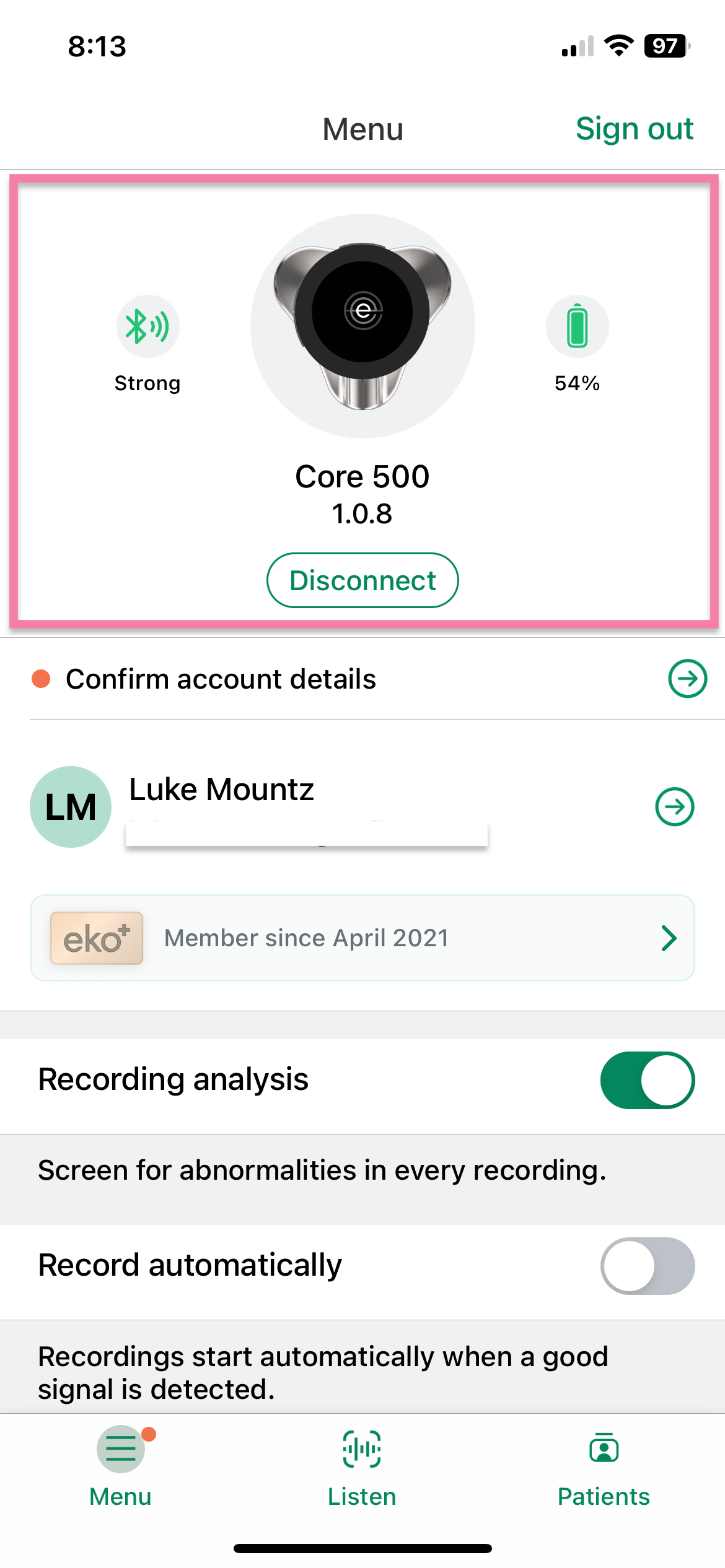Tap the Disconnect button
The width and height of the screenshot is (725, 1568).
pos(362,580)
